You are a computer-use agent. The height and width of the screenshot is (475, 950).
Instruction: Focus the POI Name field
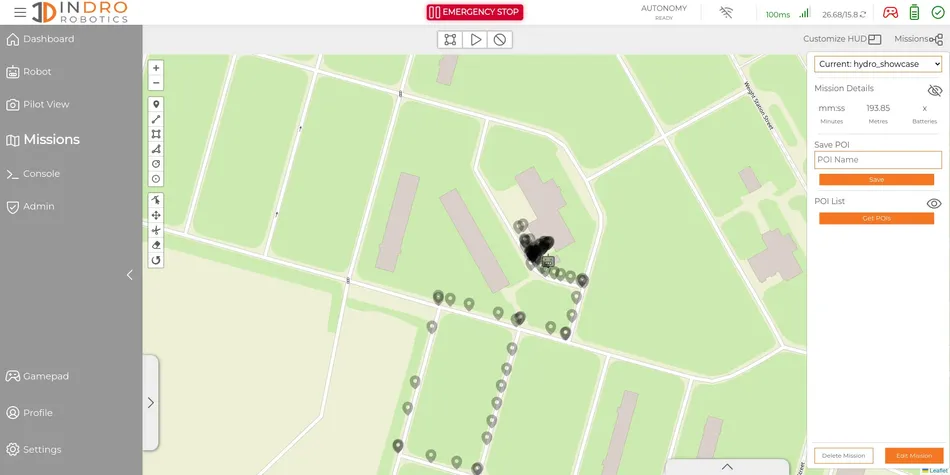pos(877,160)
